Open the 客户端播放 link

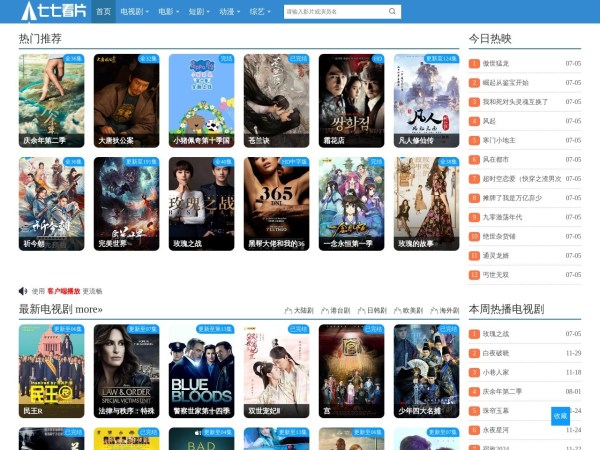click(x=63, y=291)
